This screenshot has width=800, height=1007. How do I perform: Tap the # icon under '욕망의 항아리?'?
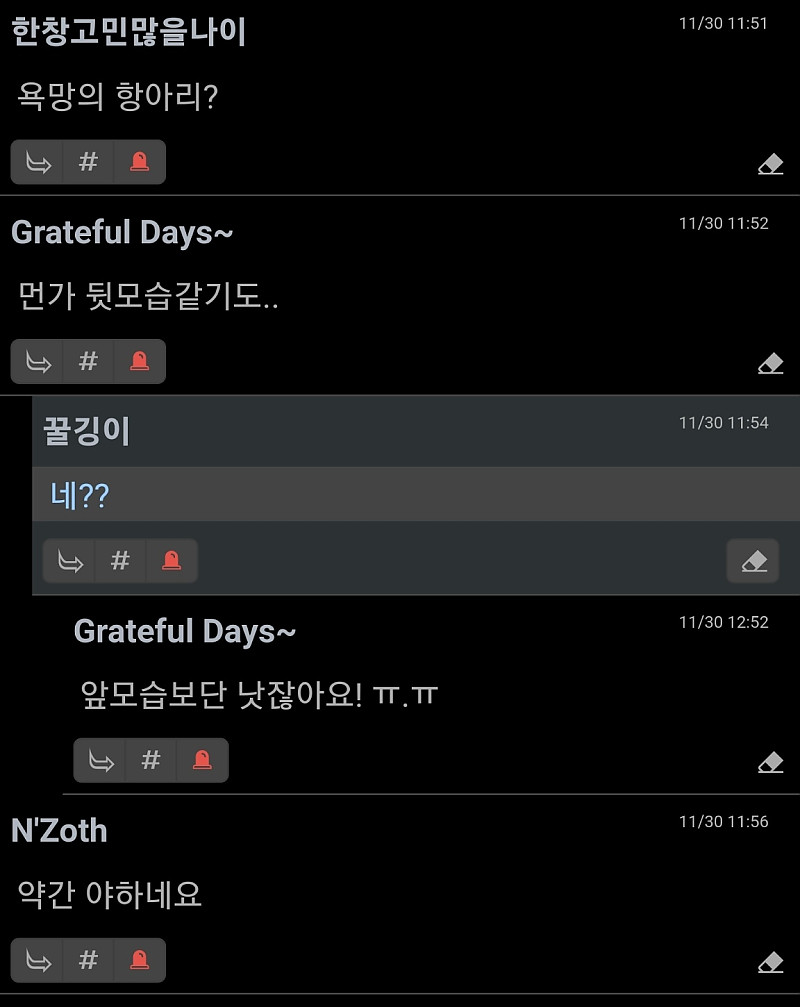[x=88, y=162]
